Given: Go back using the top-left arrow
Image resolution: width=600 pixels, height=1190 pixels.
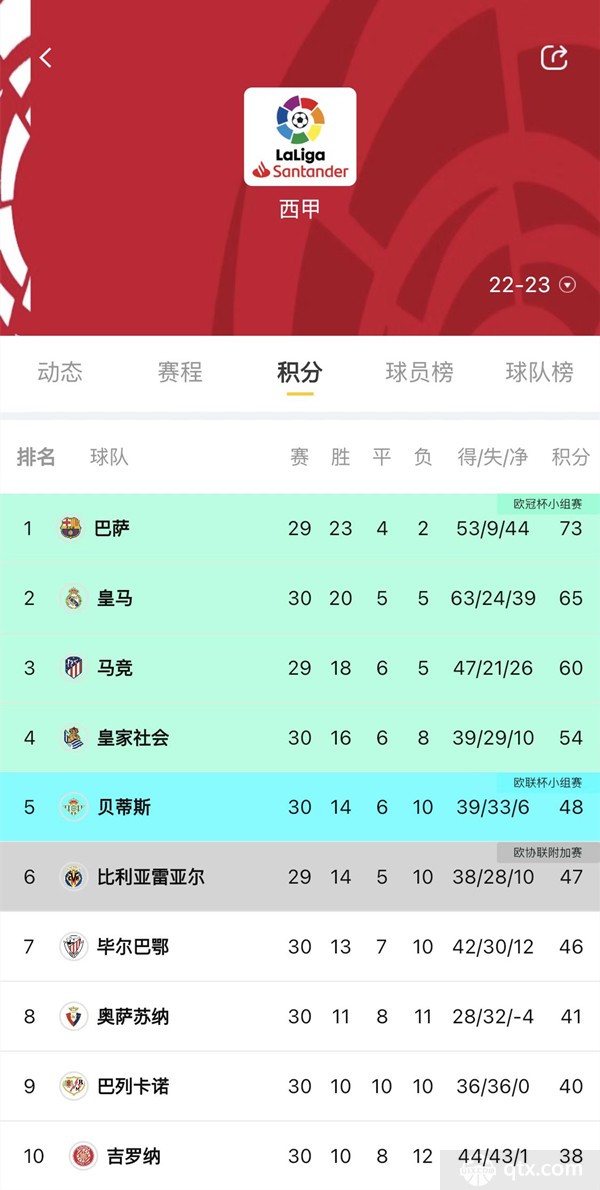Looking at the screenshot, I should coord(46,58).
